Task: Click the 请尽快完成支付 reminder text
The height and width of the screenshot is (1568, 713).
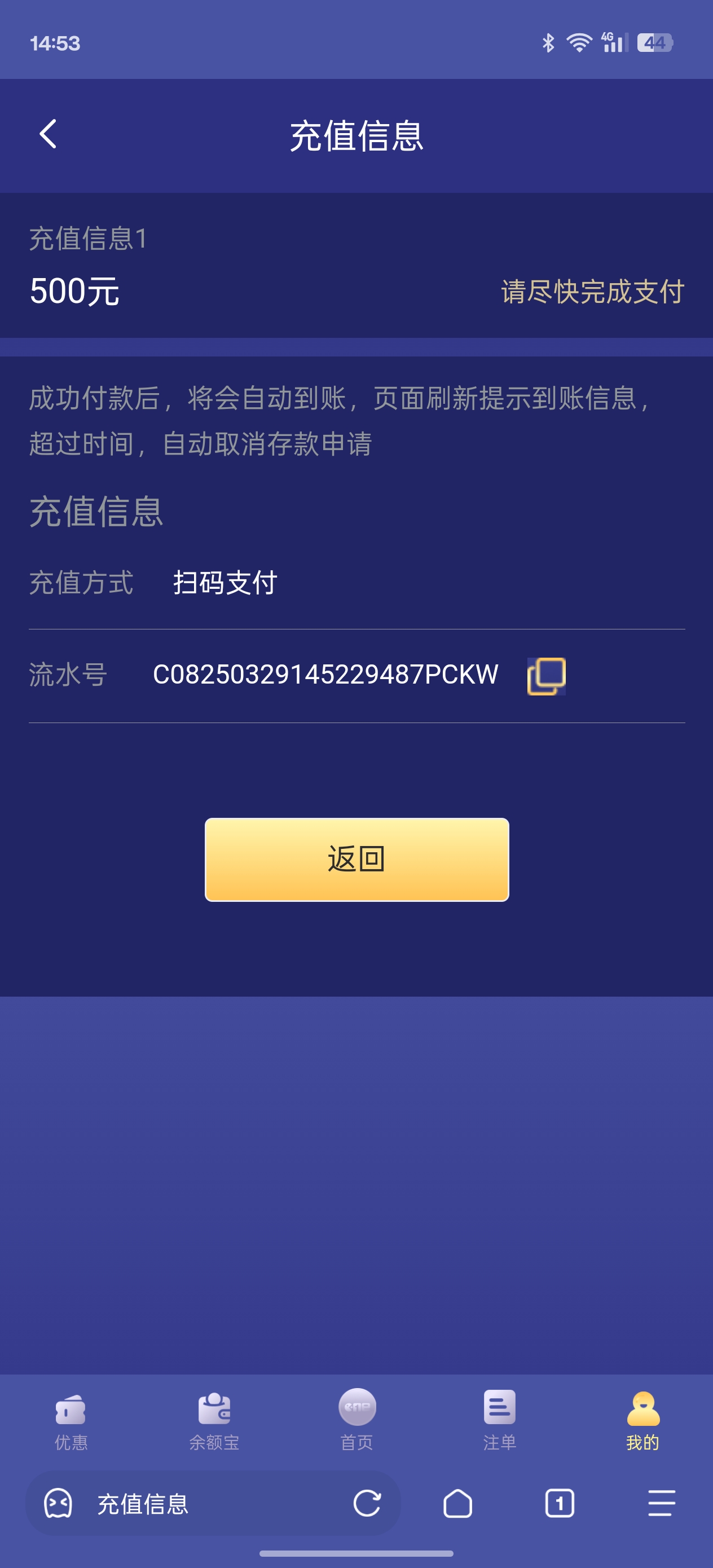Action: click(x=591, y=292)
